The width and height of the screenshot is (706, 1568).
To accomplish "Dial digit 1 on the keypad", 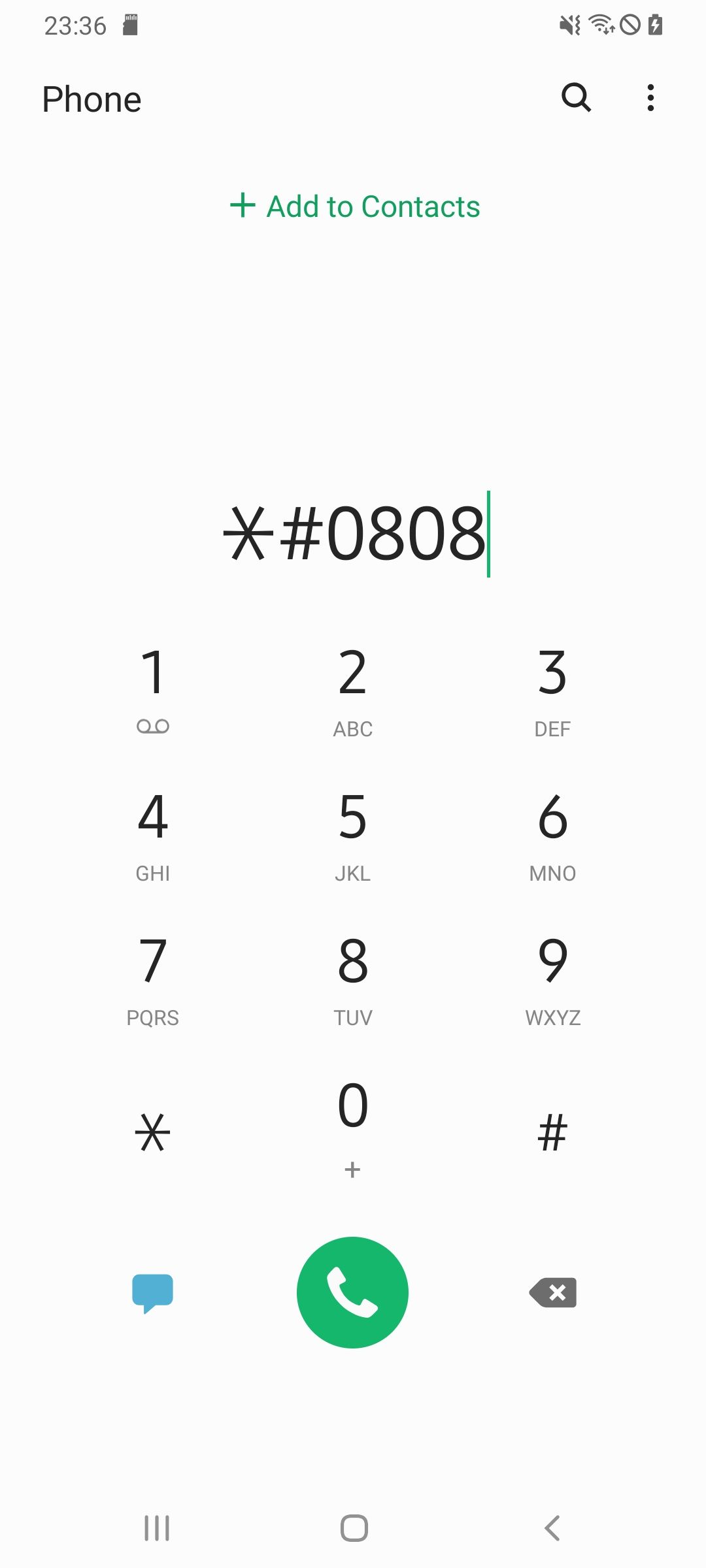I will coord(153,689).
